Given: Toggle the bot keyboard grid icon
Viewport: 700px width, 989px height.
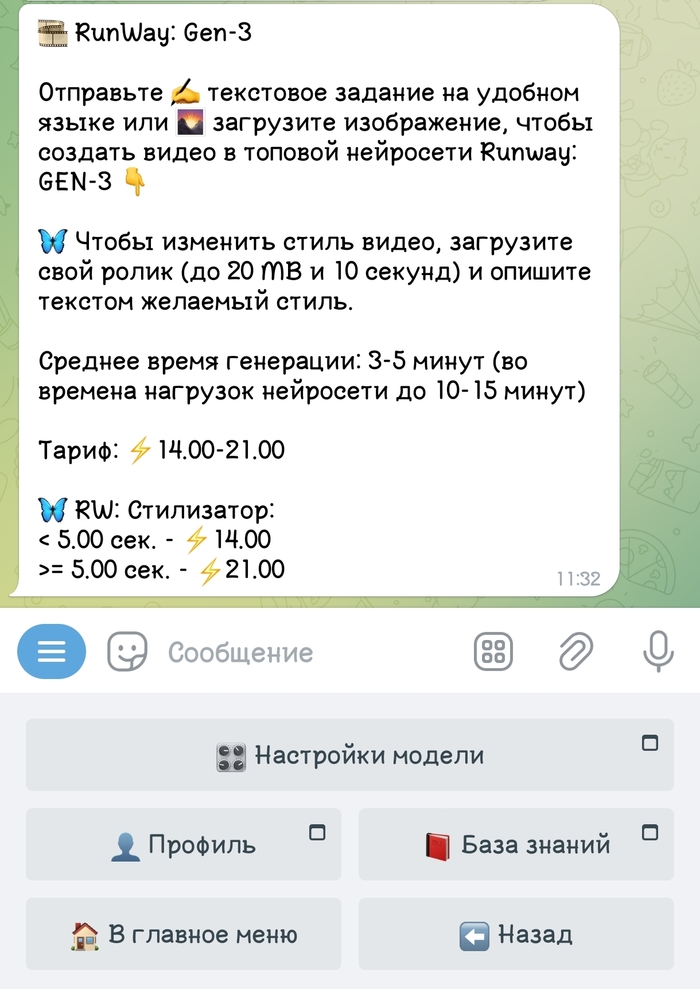Looking at the screenshot, I should coord(492,652).
